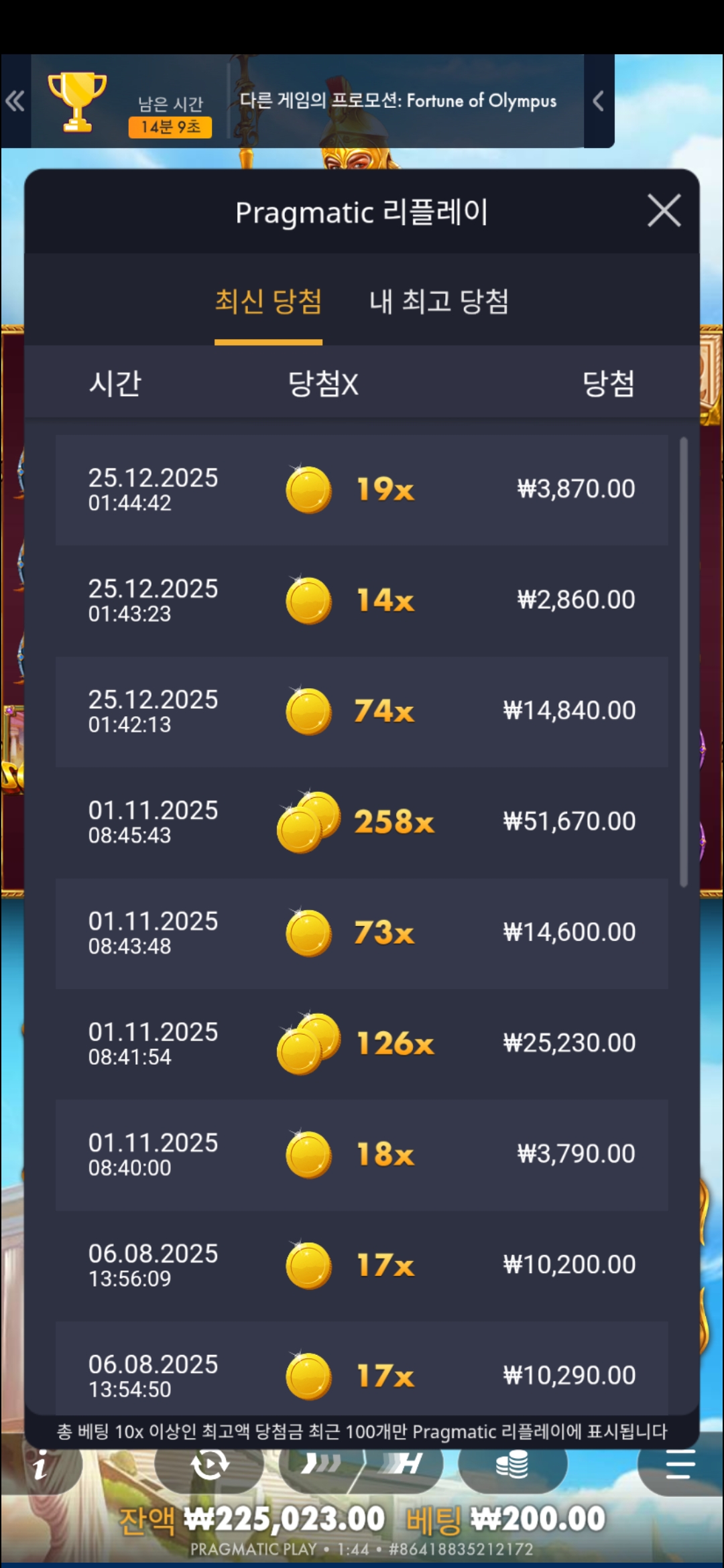Close the Pragmatic 리플레이 dialog
The image size is (724, 1568).
(x=664, y=211)
